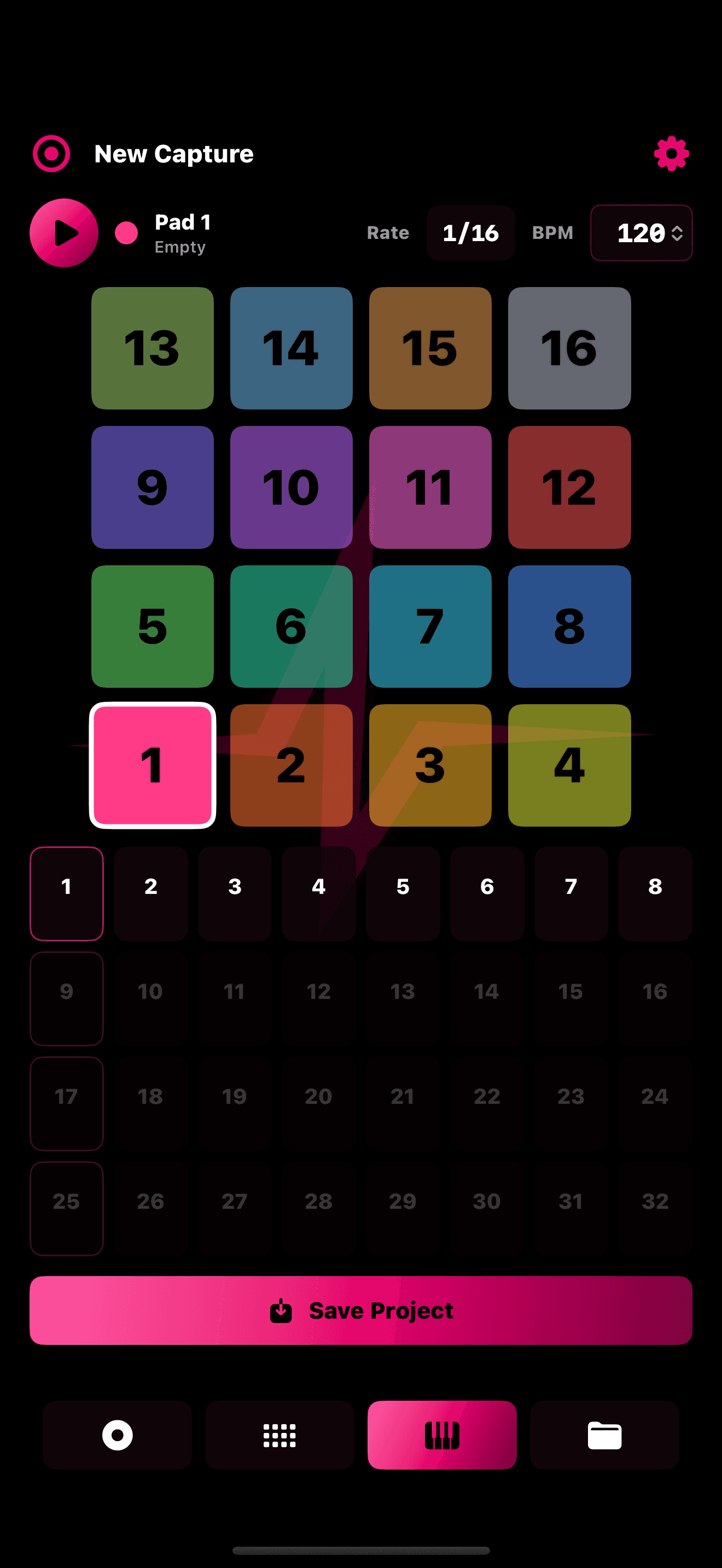Toggle sequencer step 8

point(655,893)
